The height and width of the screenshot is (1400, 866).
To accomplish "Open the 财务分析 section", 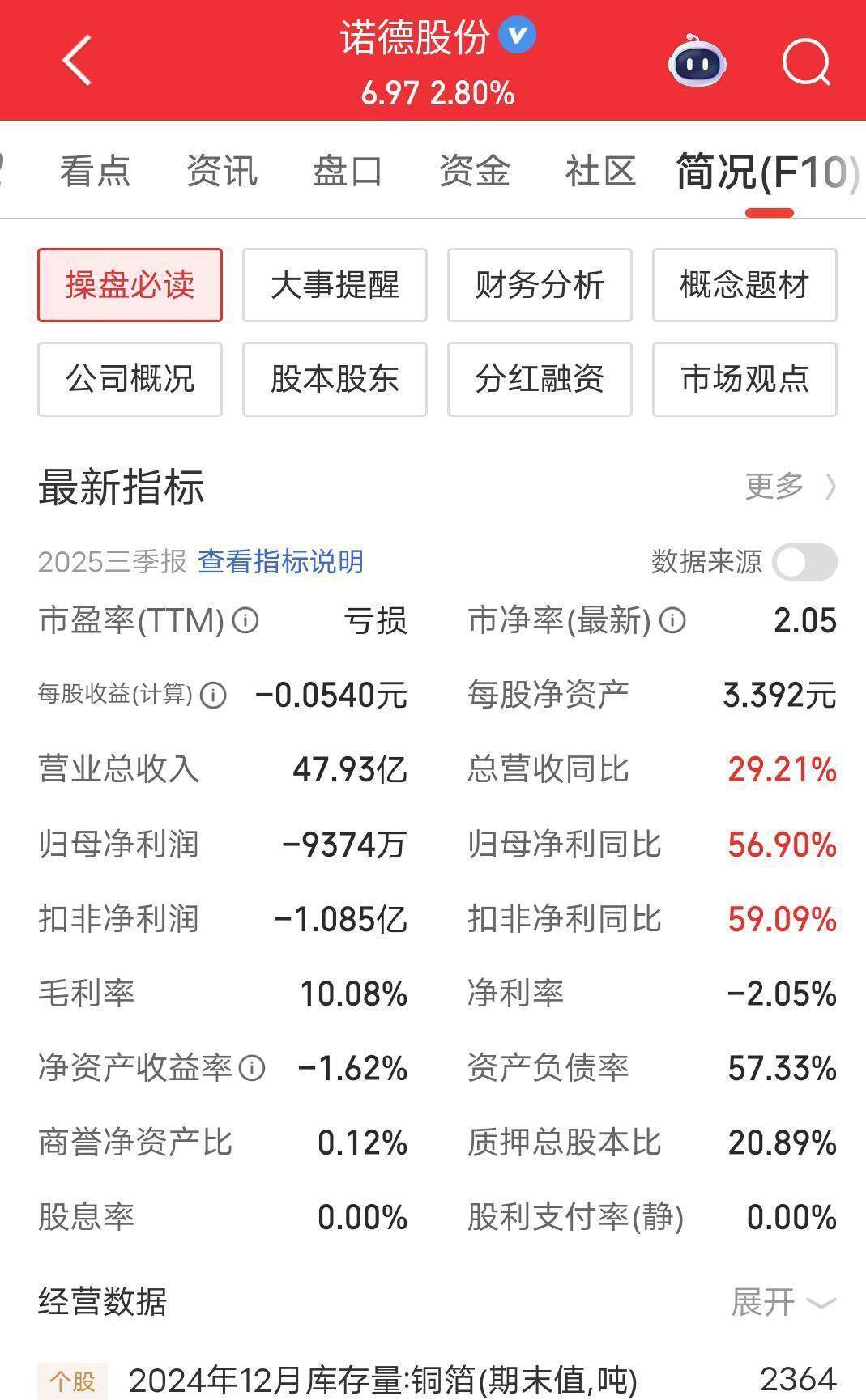I will 539,285.
